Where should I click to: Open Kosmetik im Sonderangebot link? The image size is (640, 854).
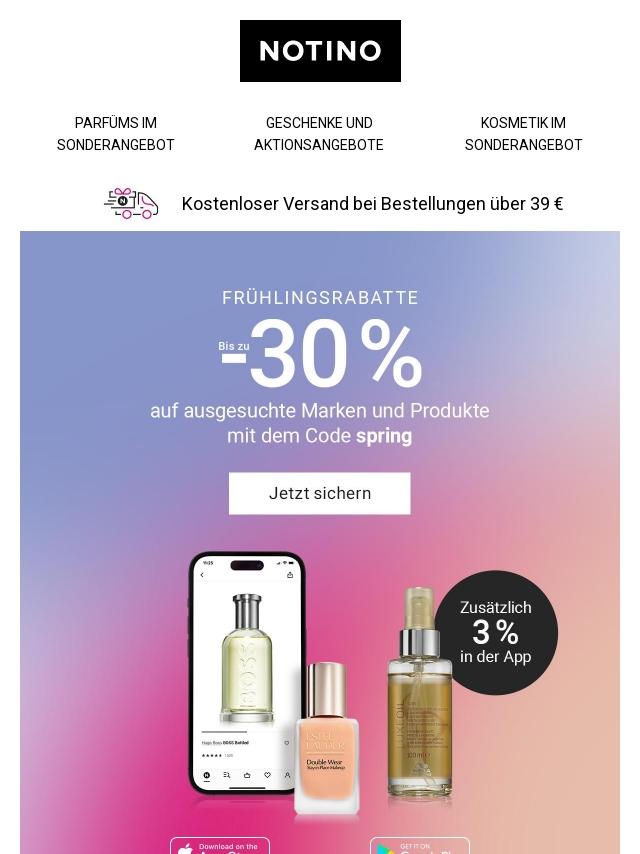523,134
